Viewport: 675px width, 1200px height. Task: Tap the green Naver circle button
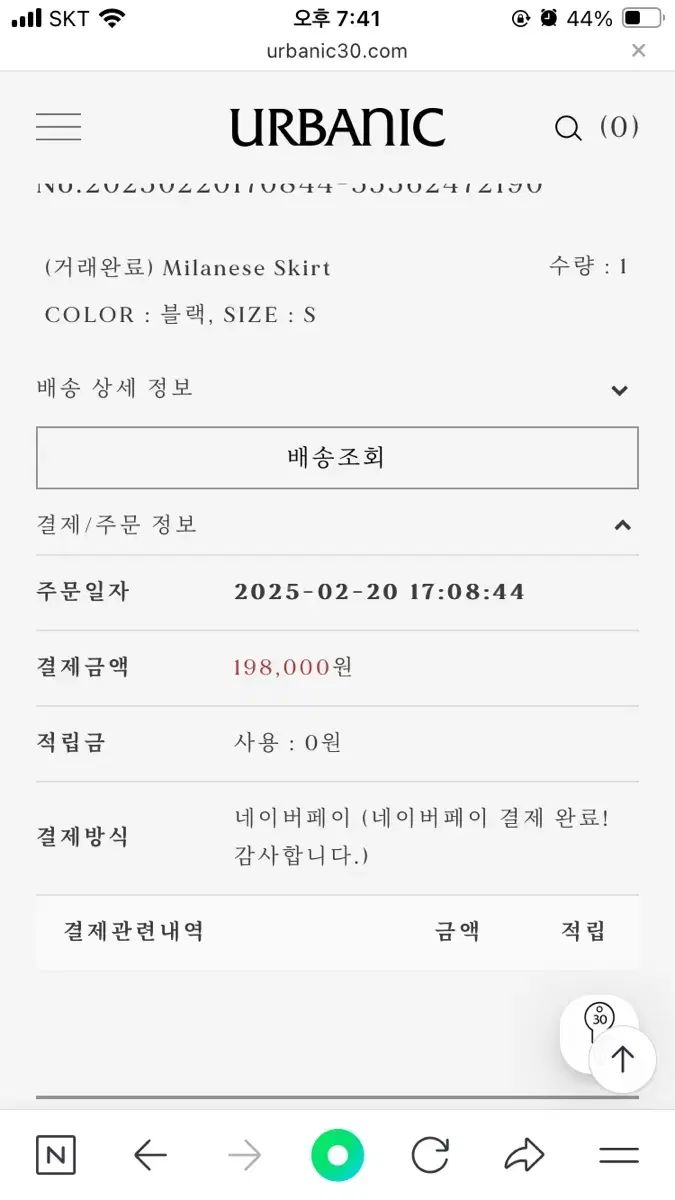[337, 1156]
